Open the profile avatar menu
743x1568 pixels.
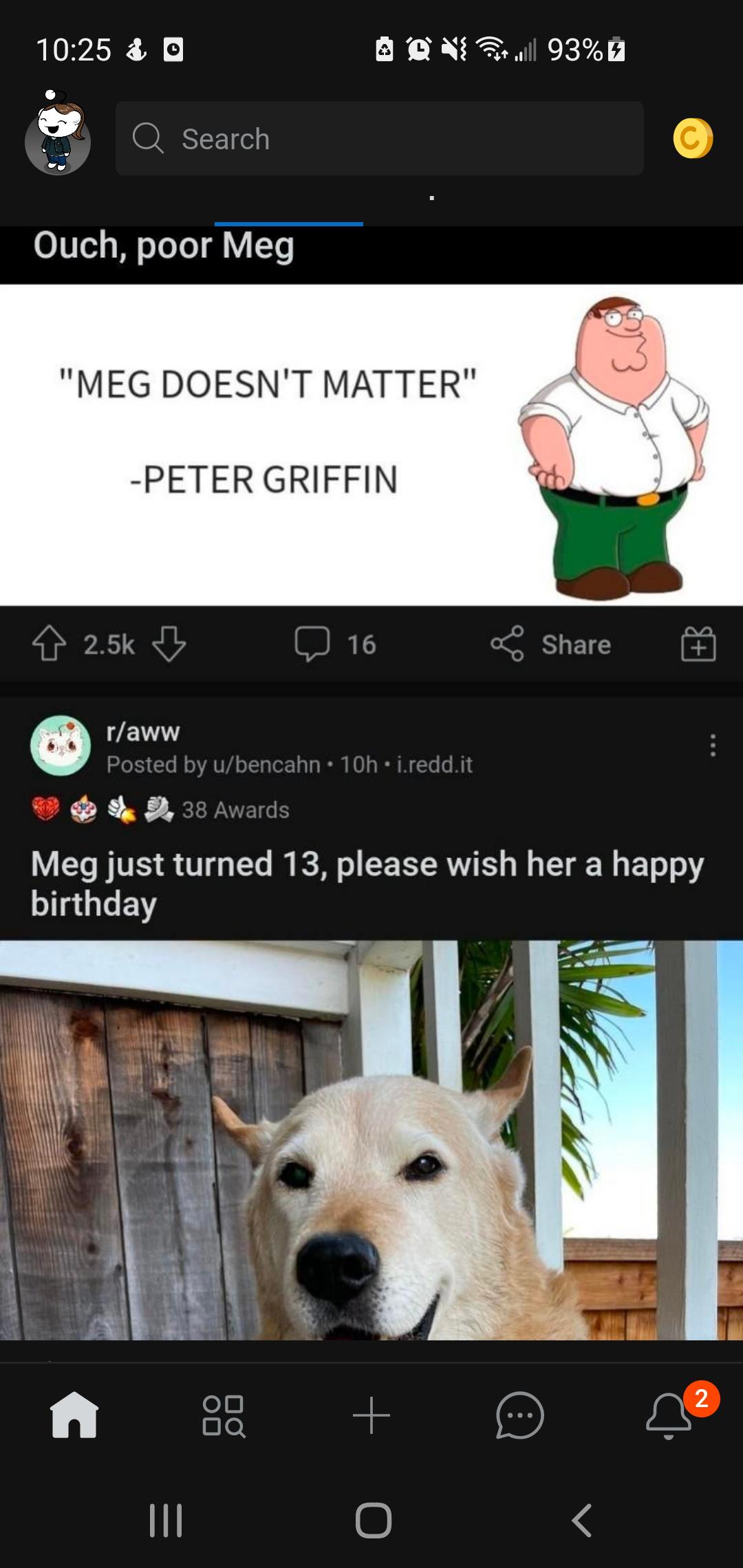(x=58, y=135)
